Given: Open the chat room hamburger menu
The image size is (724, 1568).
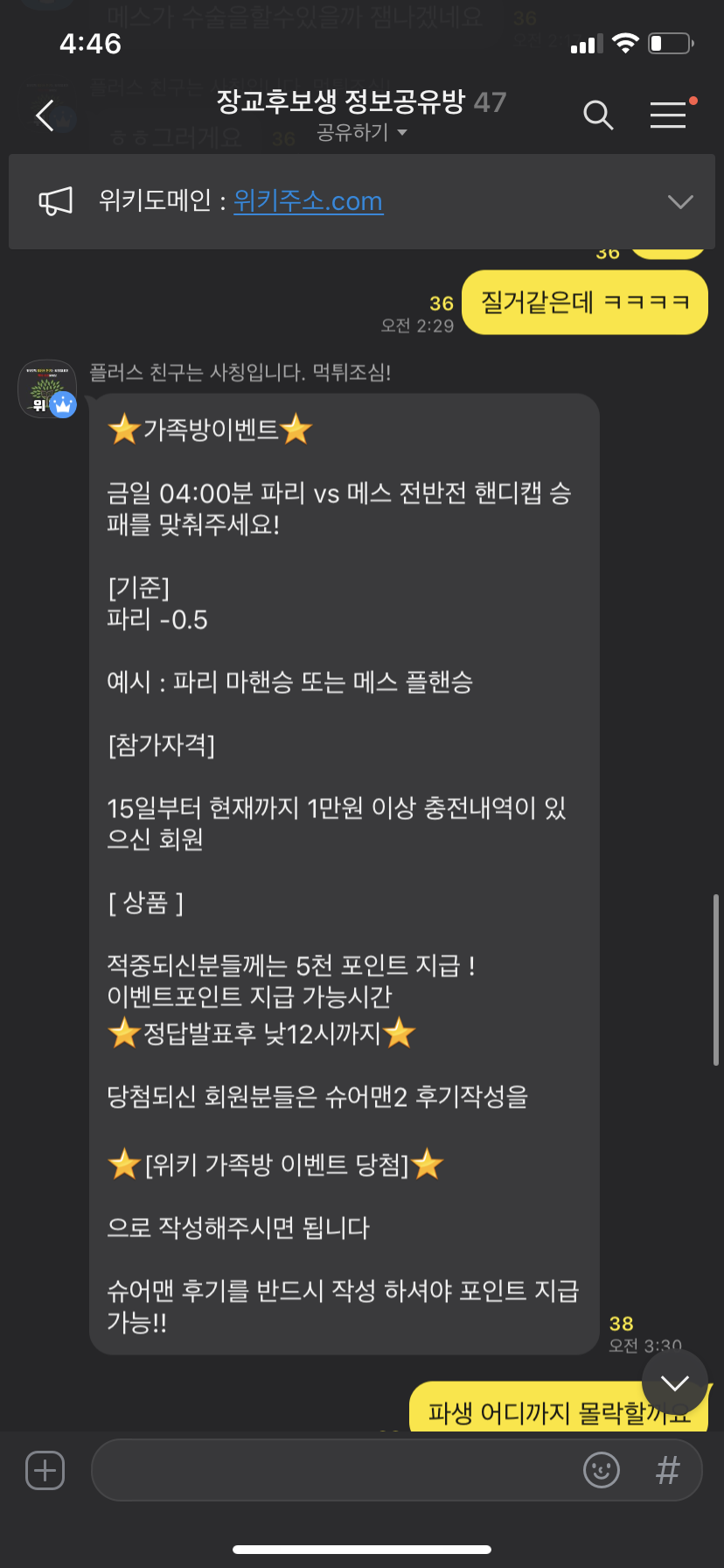Looking at the screenshot, I should click(x=669, y=115).
